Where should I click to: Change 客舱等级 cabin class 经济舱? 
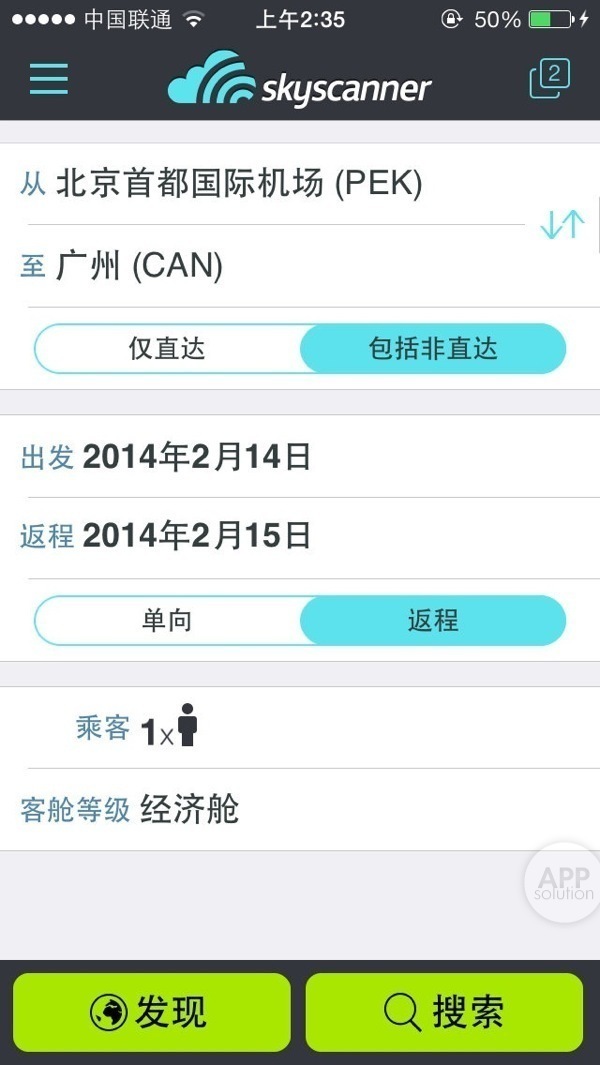click(x=190, y=809)
